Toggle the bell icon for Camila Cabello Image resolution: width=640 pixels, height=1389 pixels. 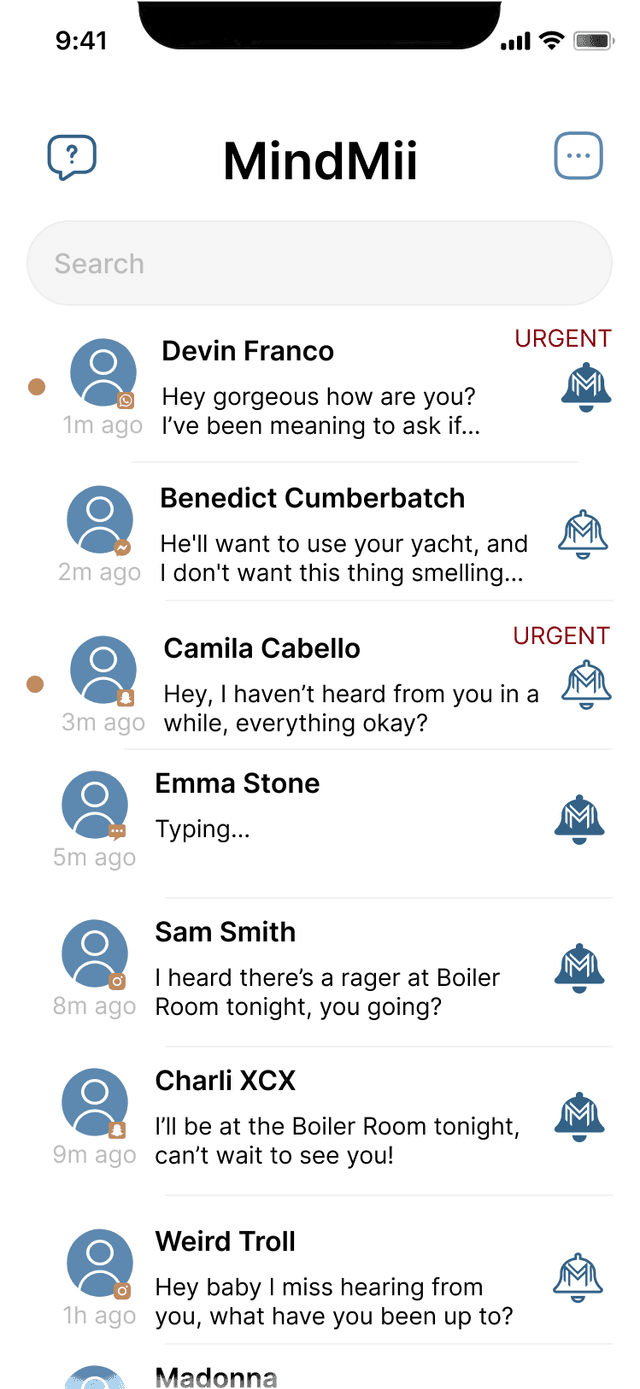pyautogui.click(x=585, y=684)
